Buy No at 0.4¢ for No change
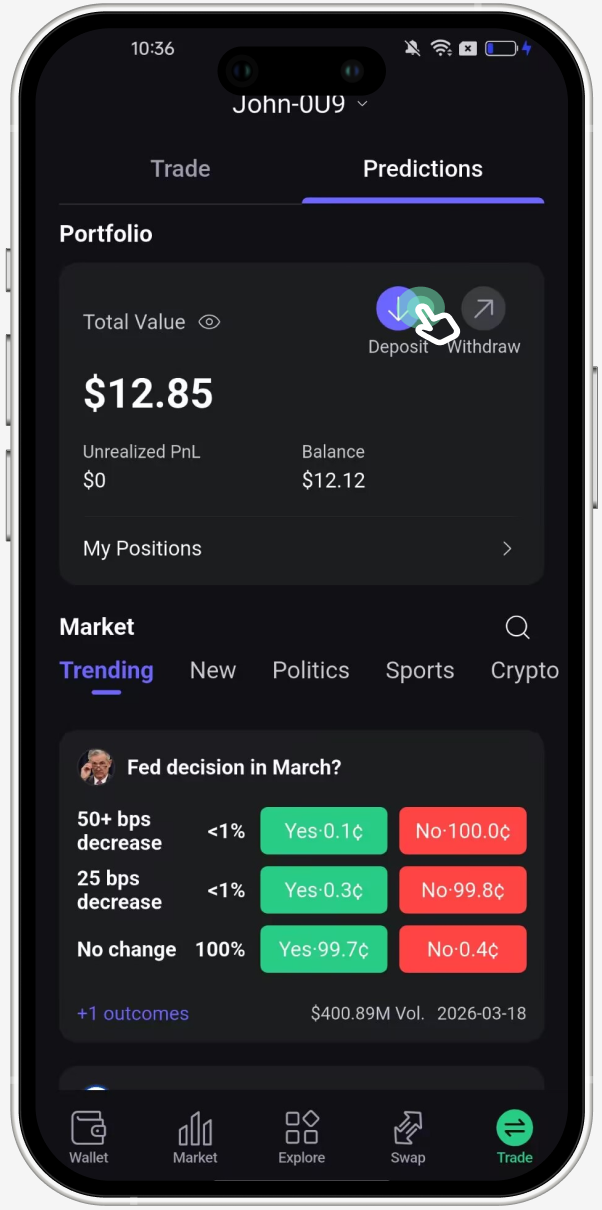602x1210 pixels. 462,949
